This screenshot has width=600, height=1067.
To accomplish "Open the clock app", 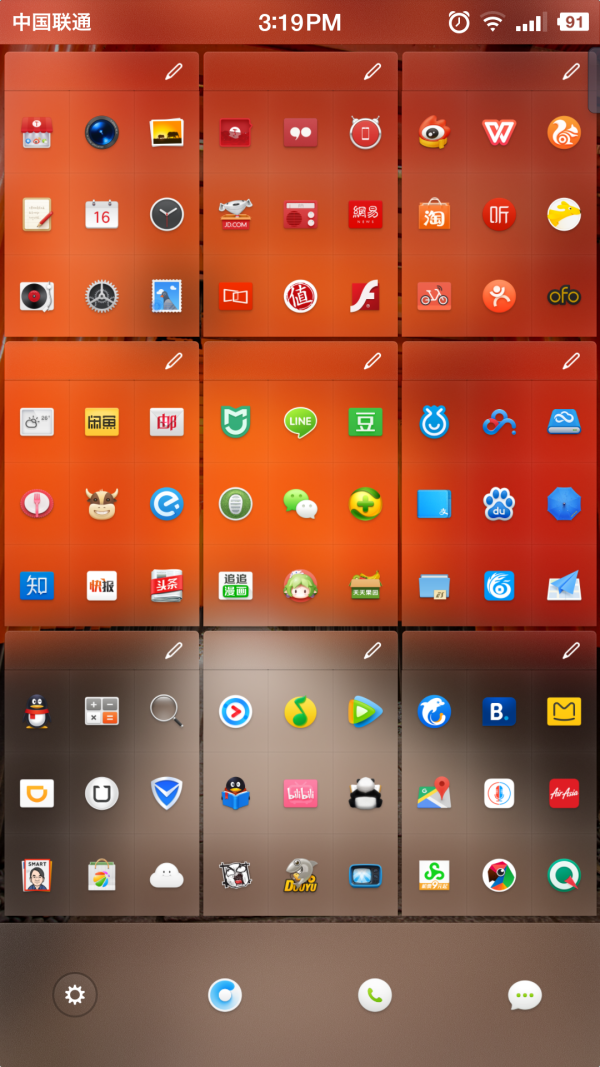I will click(x=167, y=214).
